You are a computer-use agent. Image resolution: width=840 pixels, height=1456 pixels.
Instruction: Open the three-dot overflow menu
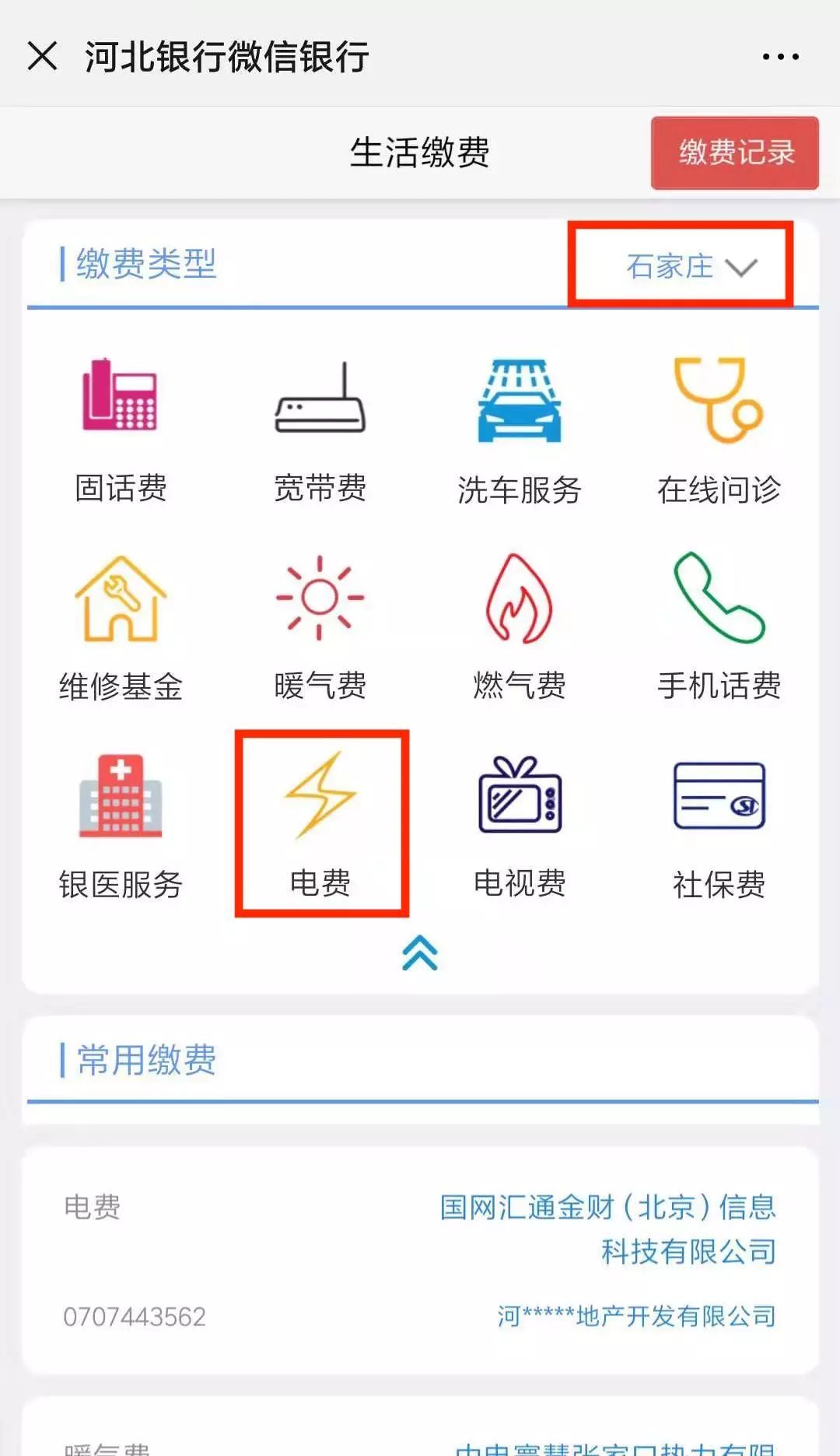pos(780,57)
